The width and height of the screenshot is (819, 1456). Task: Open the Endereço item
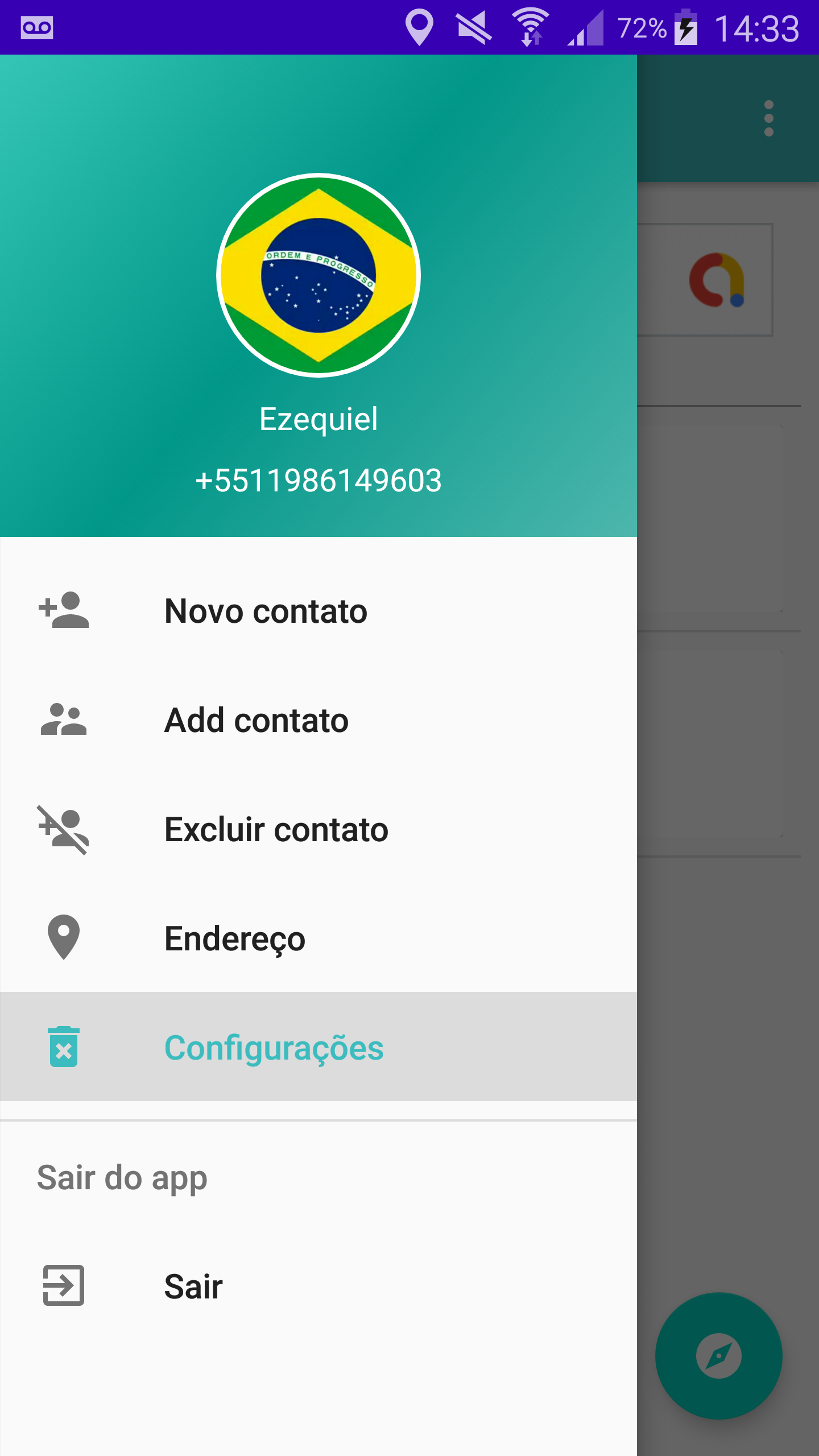[318, 938]
